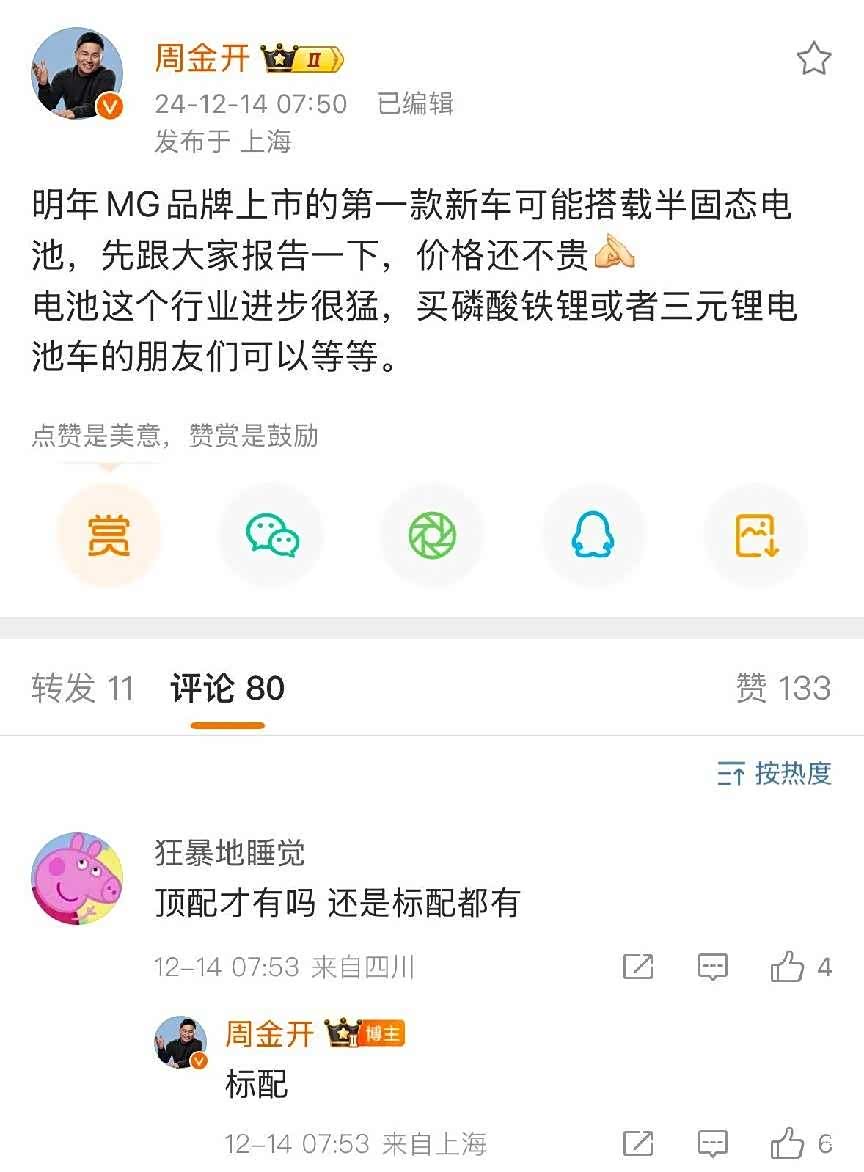This screenshot has height=1172, width=864.
Task: Like 狂暴地睡觉's comment
Action: (789, 967)
